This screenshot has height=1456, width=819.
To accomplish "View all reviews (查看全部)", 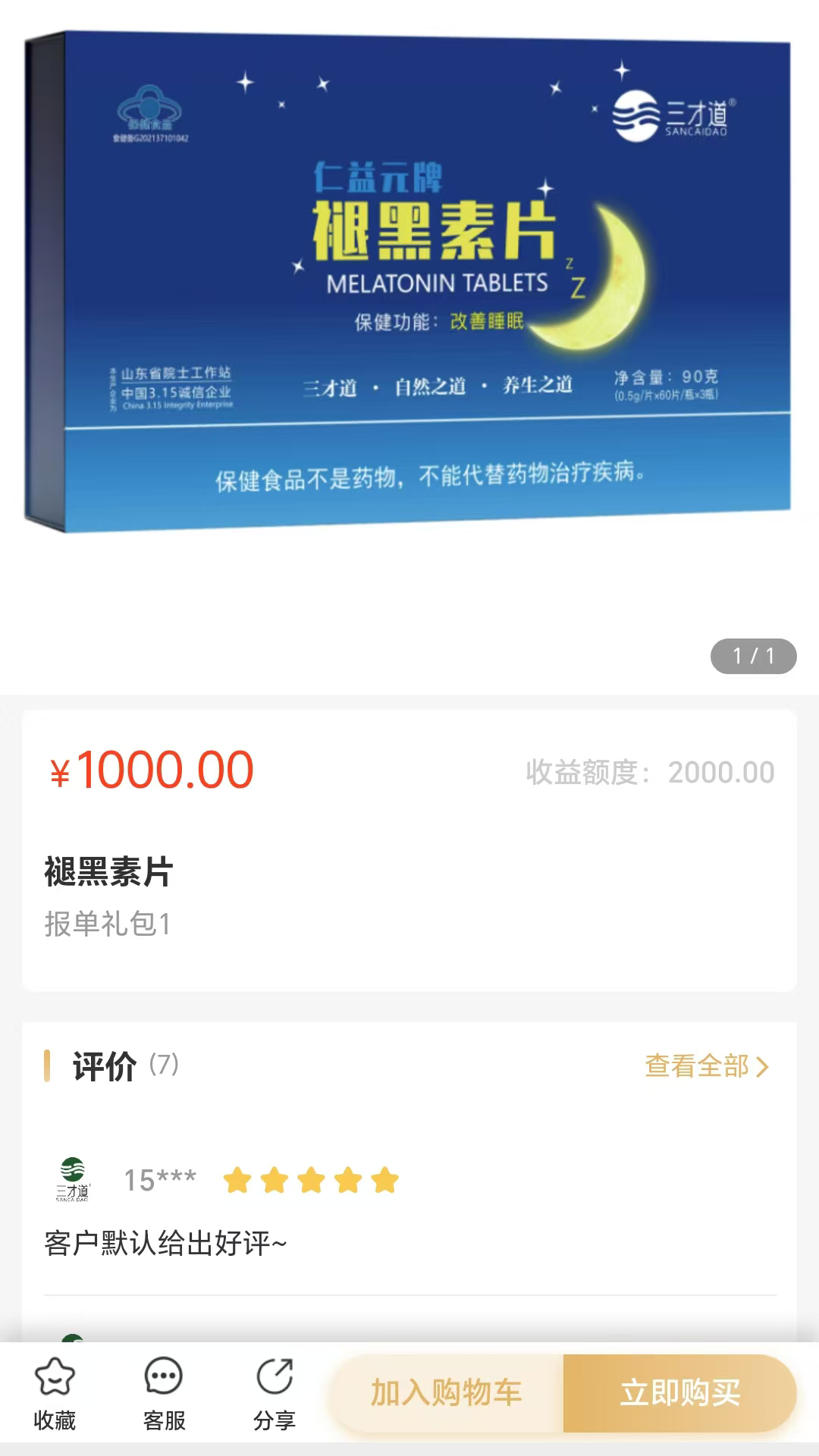I will [x=707, y=1065].
